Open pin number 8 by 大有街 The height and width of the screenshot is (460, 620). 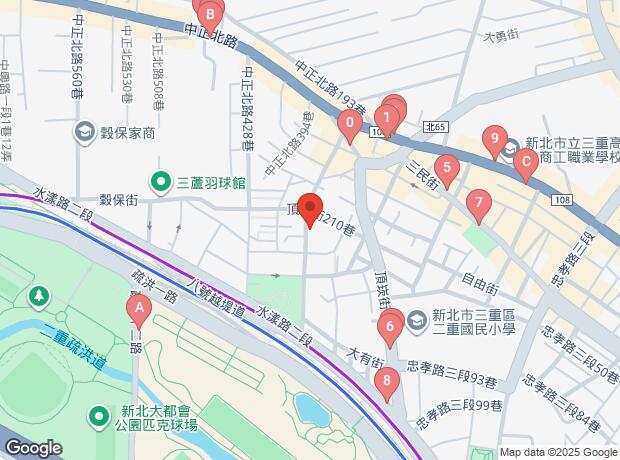pos(386,380)
